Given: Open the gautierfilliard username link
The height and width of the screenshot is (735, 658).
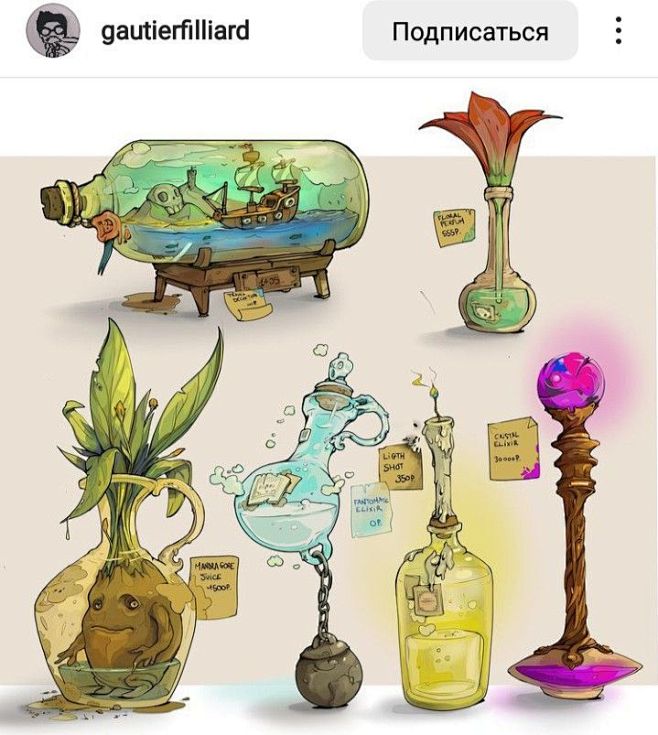Looking at the screenshot, I should (x=175, y=31).
